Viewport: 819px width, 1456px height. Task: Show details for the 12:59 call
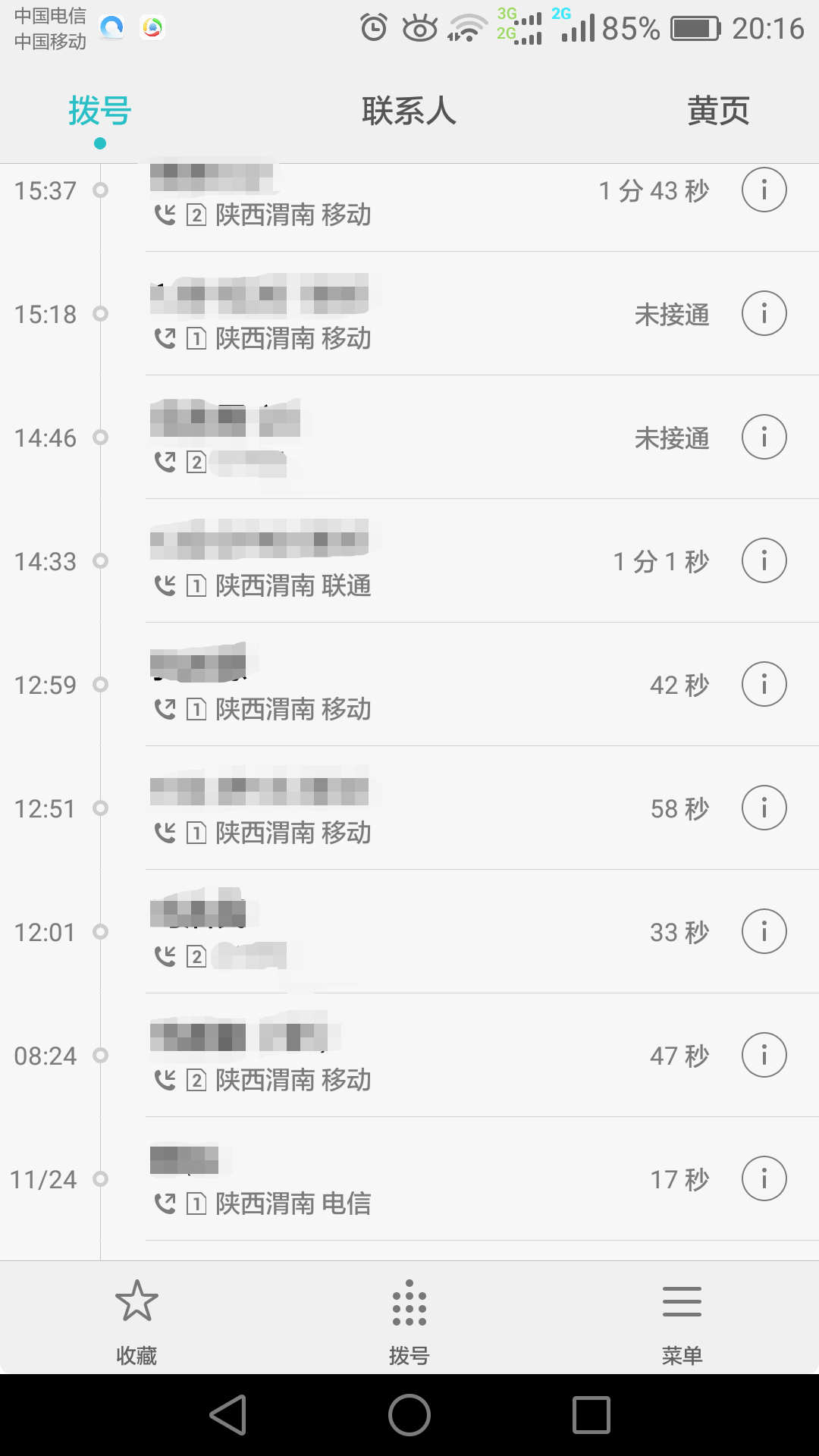pos(764,684)
